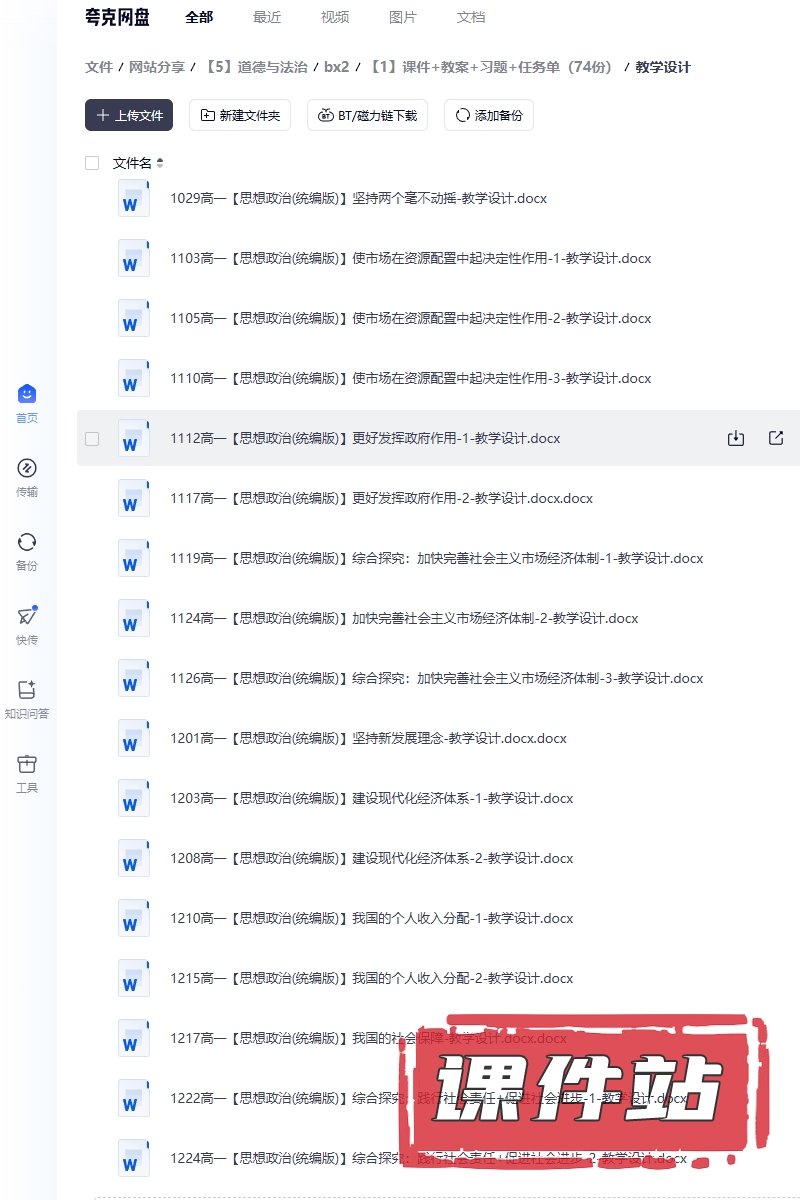This screenshot has height=1200, width=800.
Task: Open 备份 in the sidebar
Action: (x=27, y=551)
